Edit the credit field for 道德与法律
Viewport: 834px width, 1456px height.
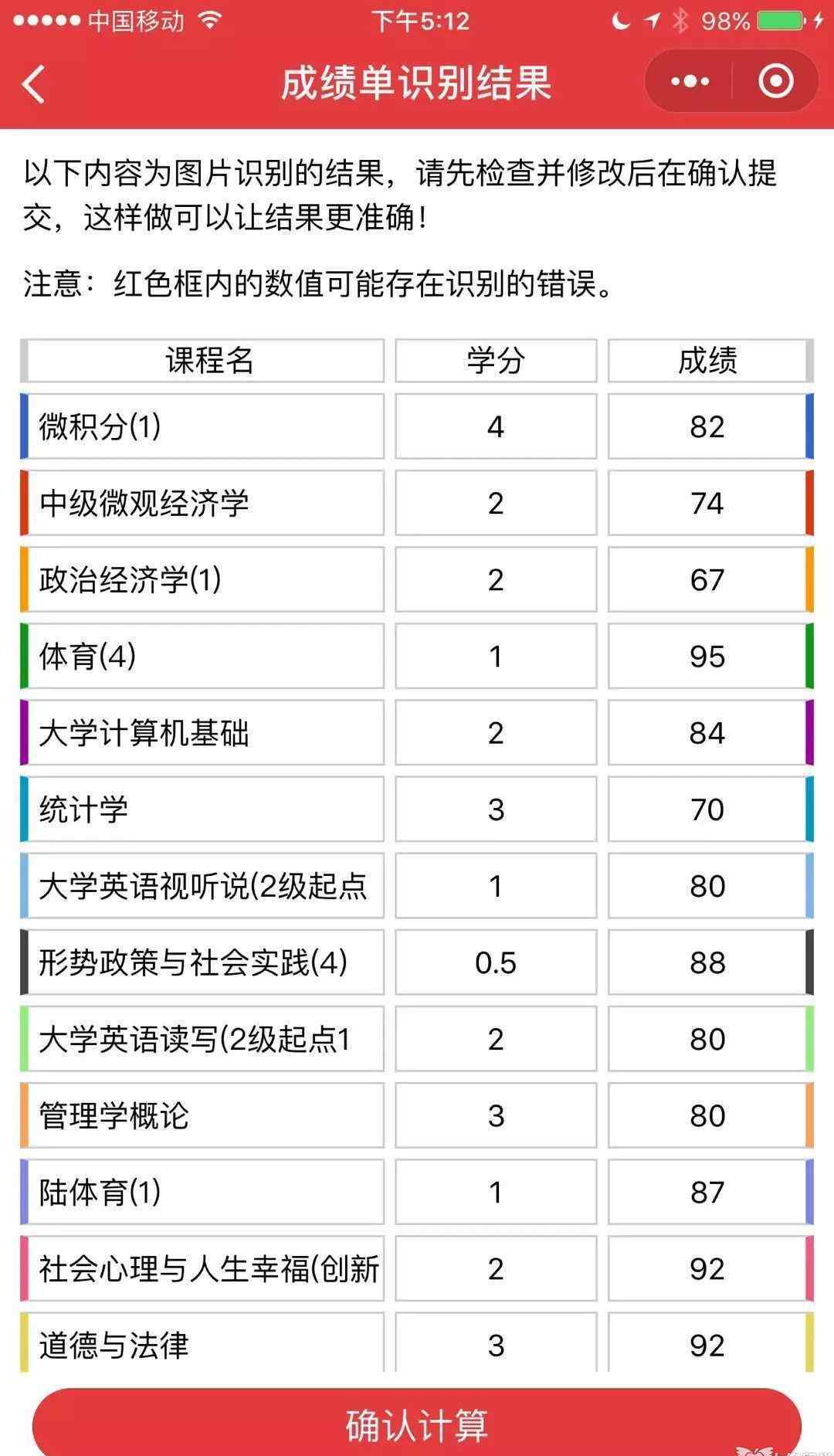coord(496,1342)
